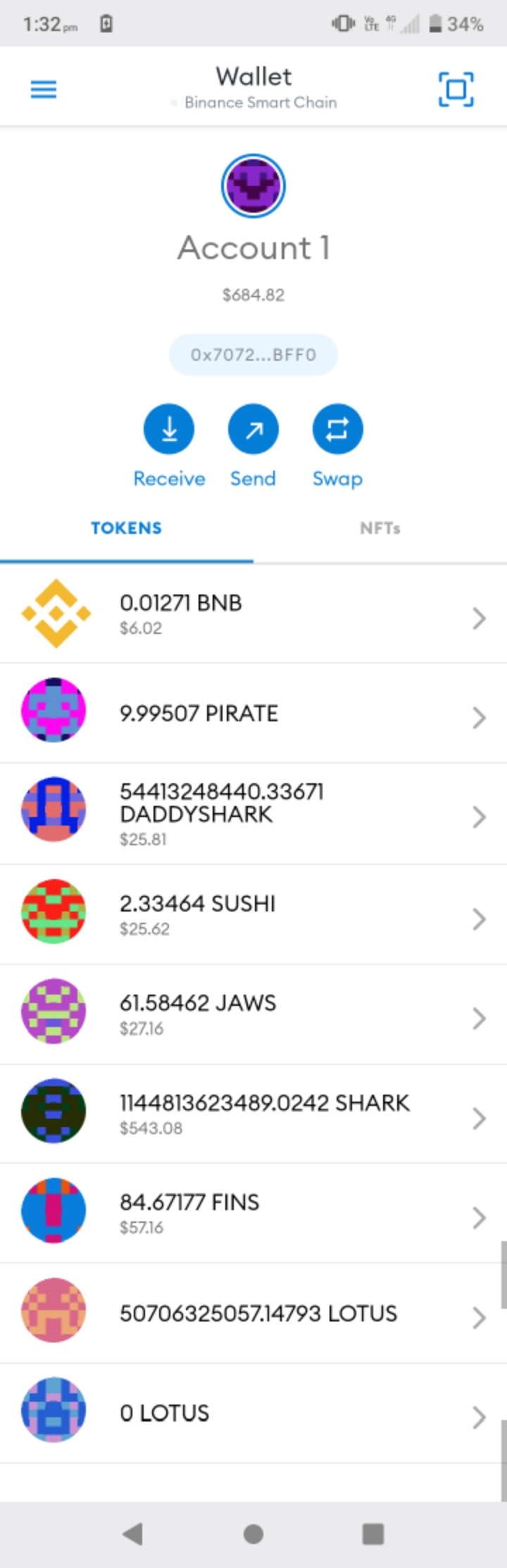This screenshot has width=507, height=1568.
Task: Copy wallet address 0x7072...BFF0
Action: click(x=254, y=354)
